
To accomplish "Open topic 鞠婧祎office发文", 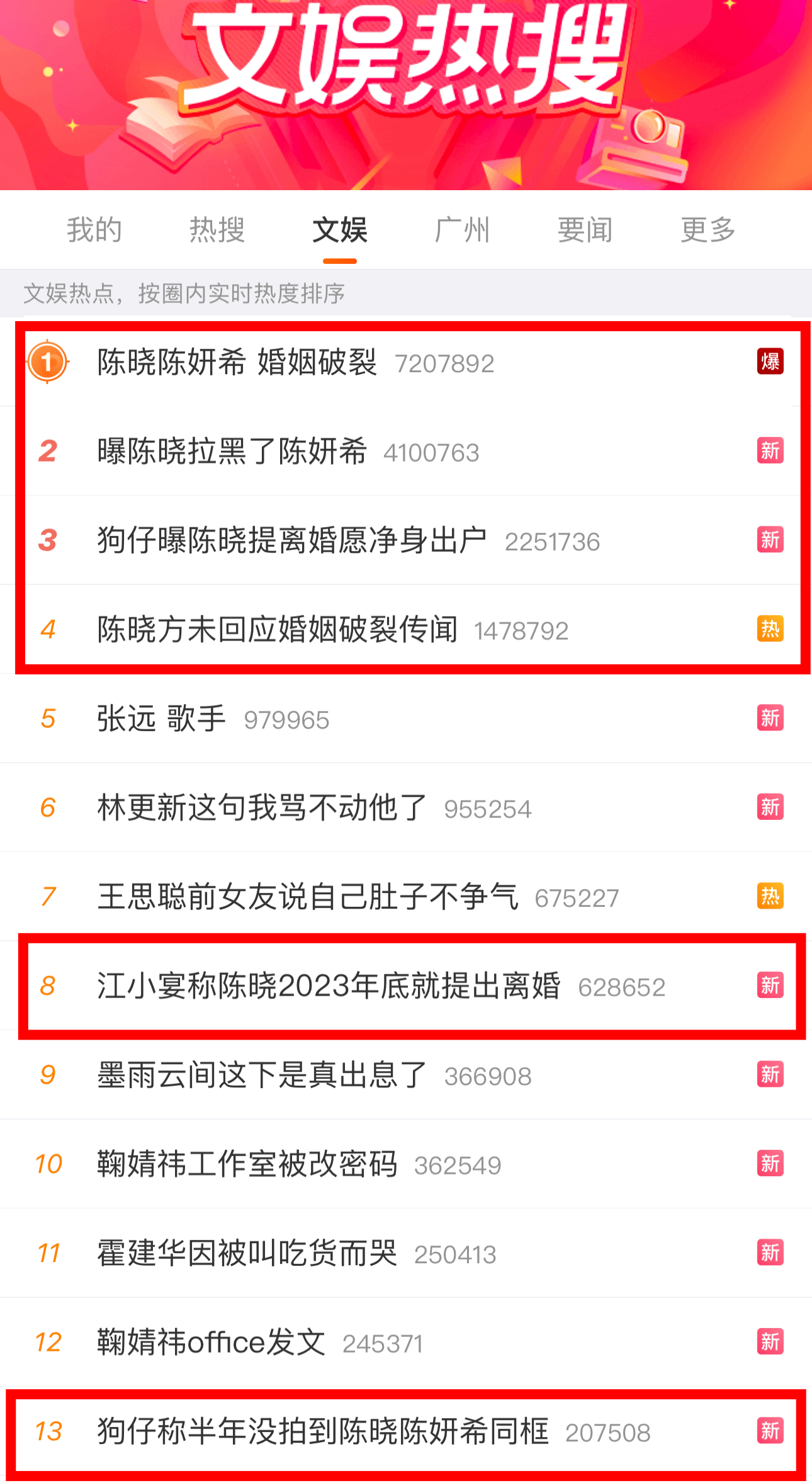I will tap(211, 1343).
